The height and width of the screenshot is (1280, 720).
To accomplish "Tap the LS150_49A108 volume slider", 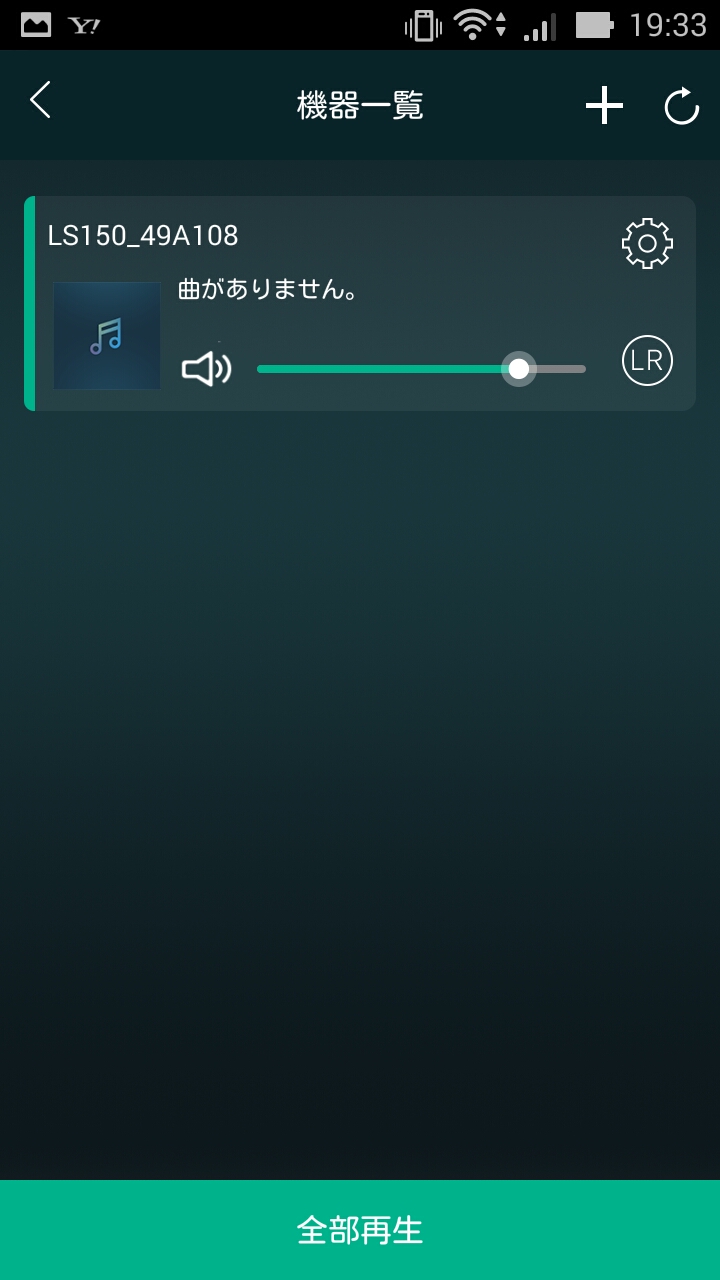I will tap(420, 369).
